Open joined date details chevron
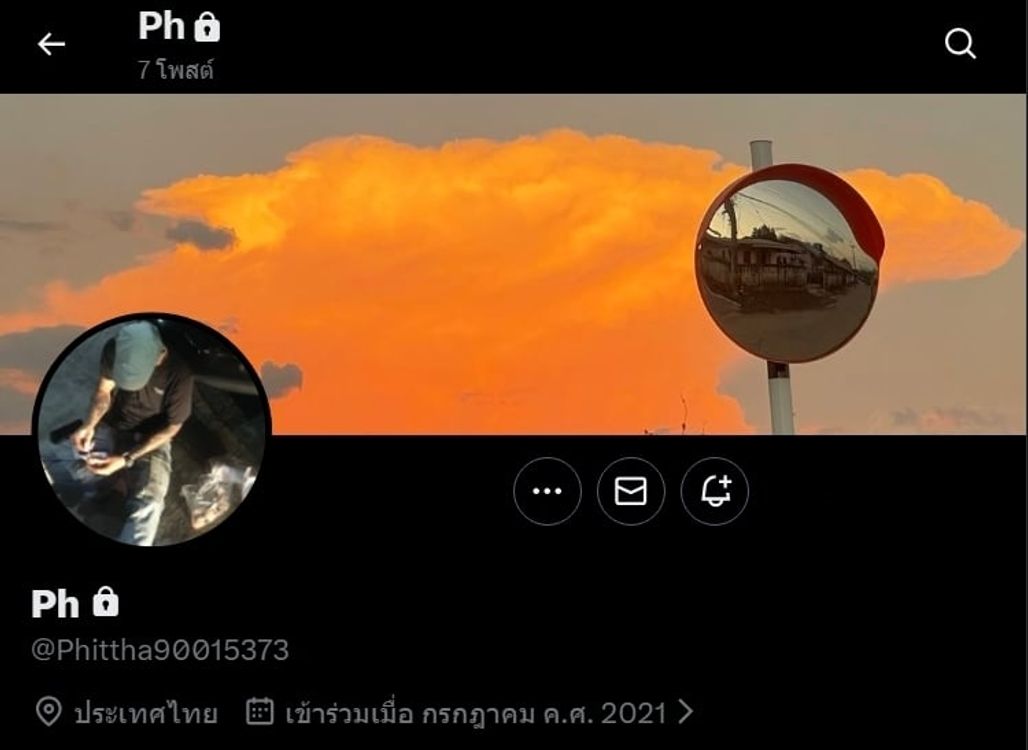 [x=685, y=712]
